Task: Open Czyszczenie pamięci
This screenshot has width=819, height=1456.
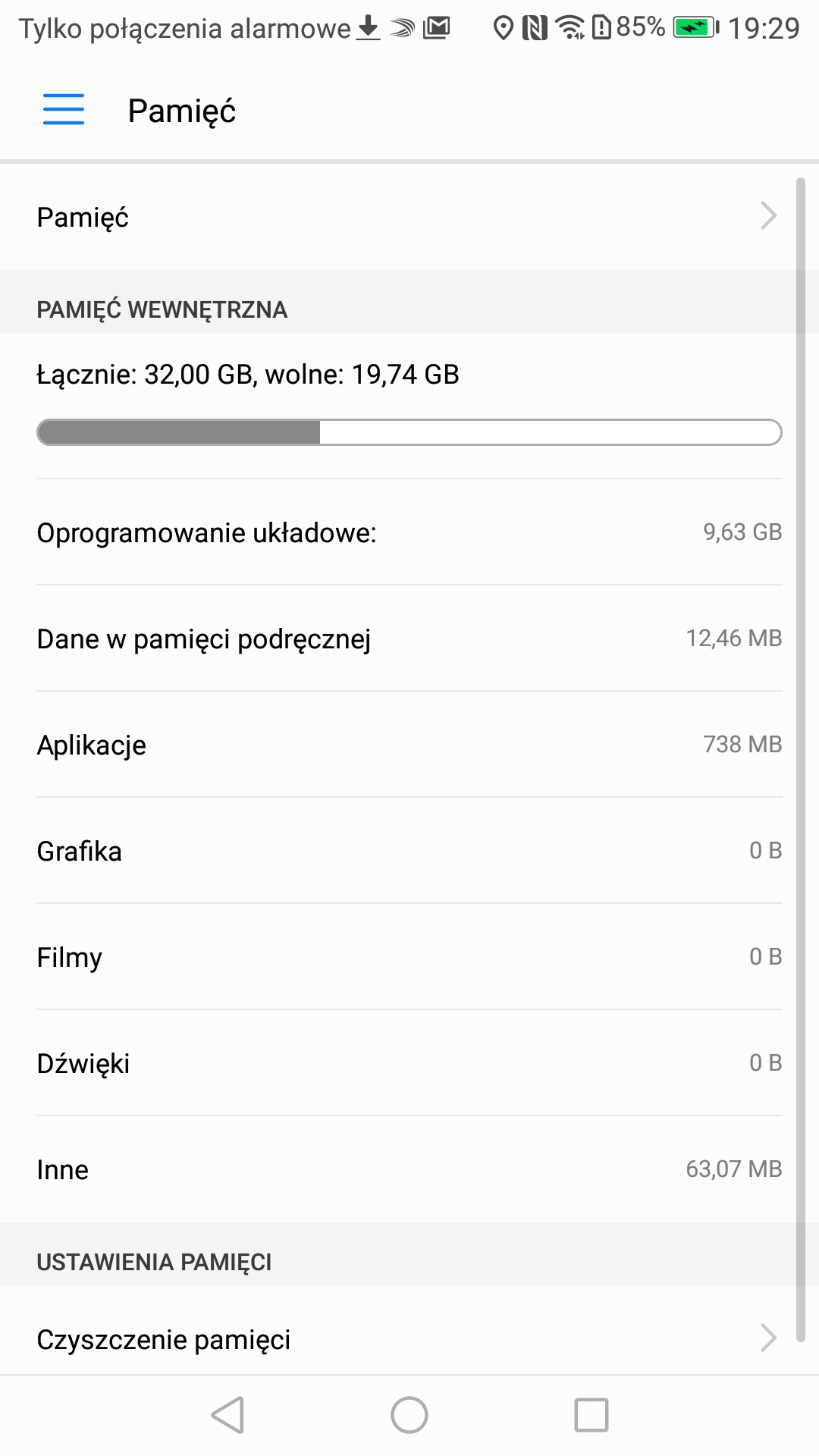Action: [409, 1339]
